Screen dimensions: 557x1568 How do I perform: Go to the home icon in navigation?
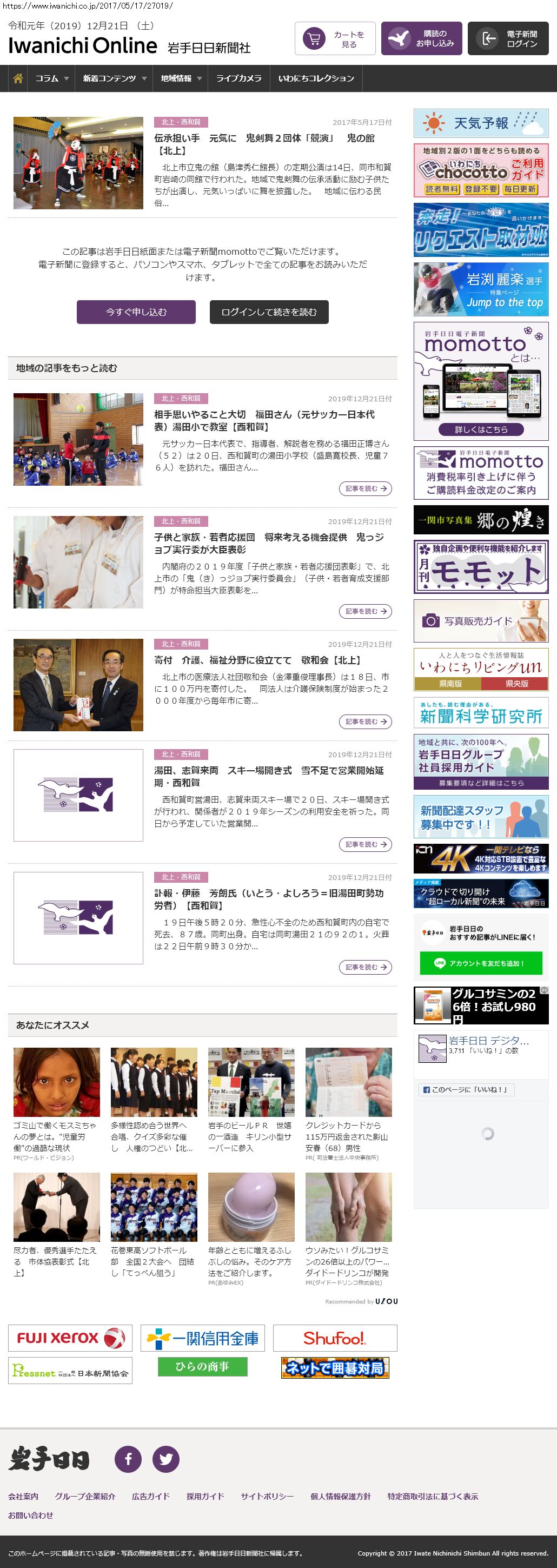click(18, 78)
